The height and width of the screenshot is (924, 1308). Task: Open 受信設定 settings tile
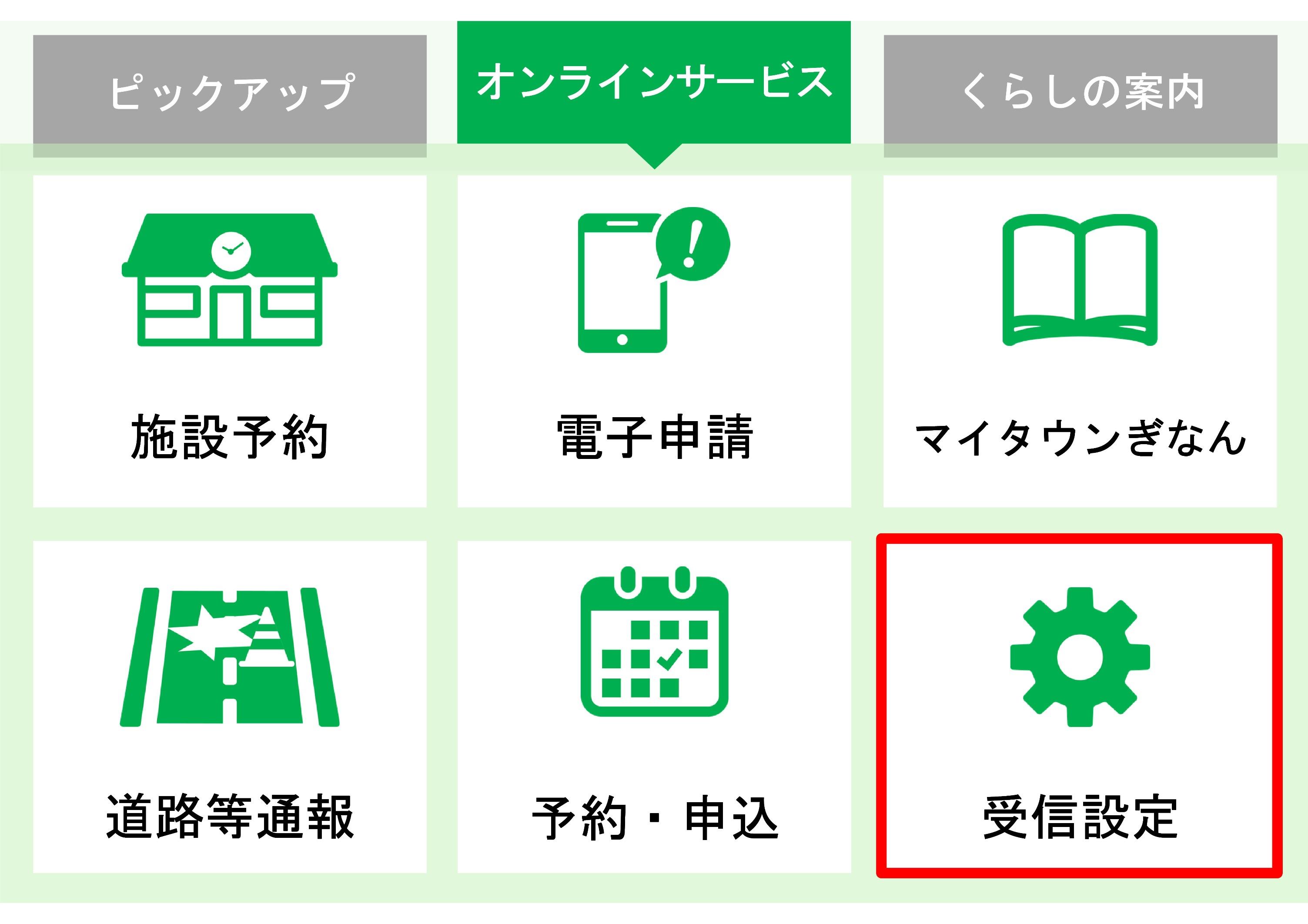1079,706
